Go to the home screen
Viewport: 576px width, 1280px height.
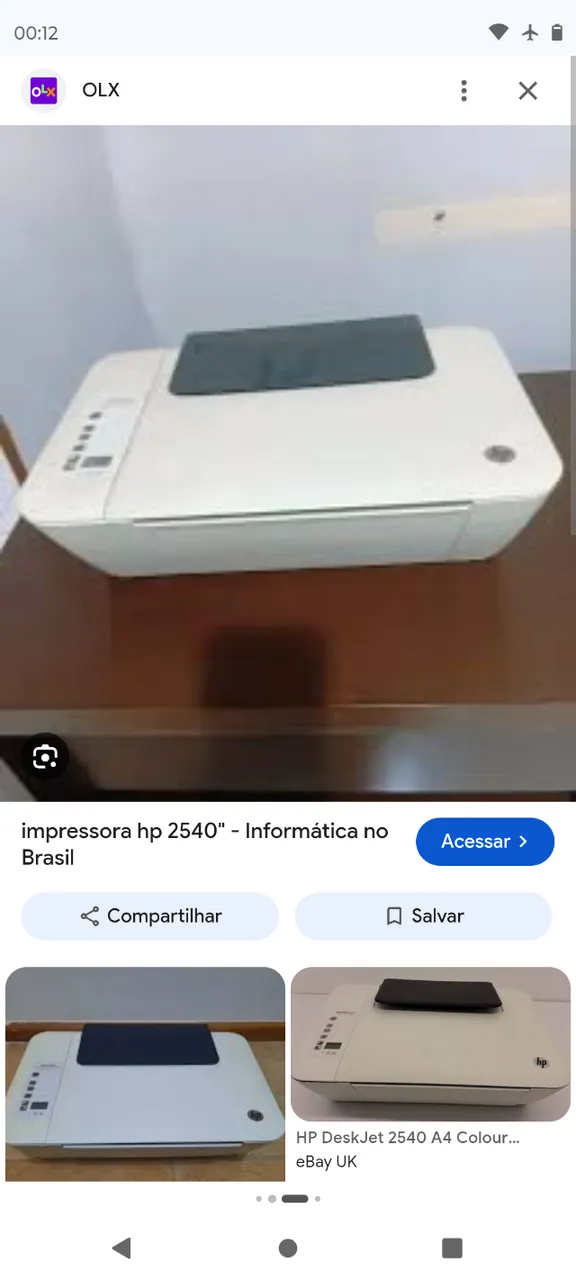(288, 1247)
